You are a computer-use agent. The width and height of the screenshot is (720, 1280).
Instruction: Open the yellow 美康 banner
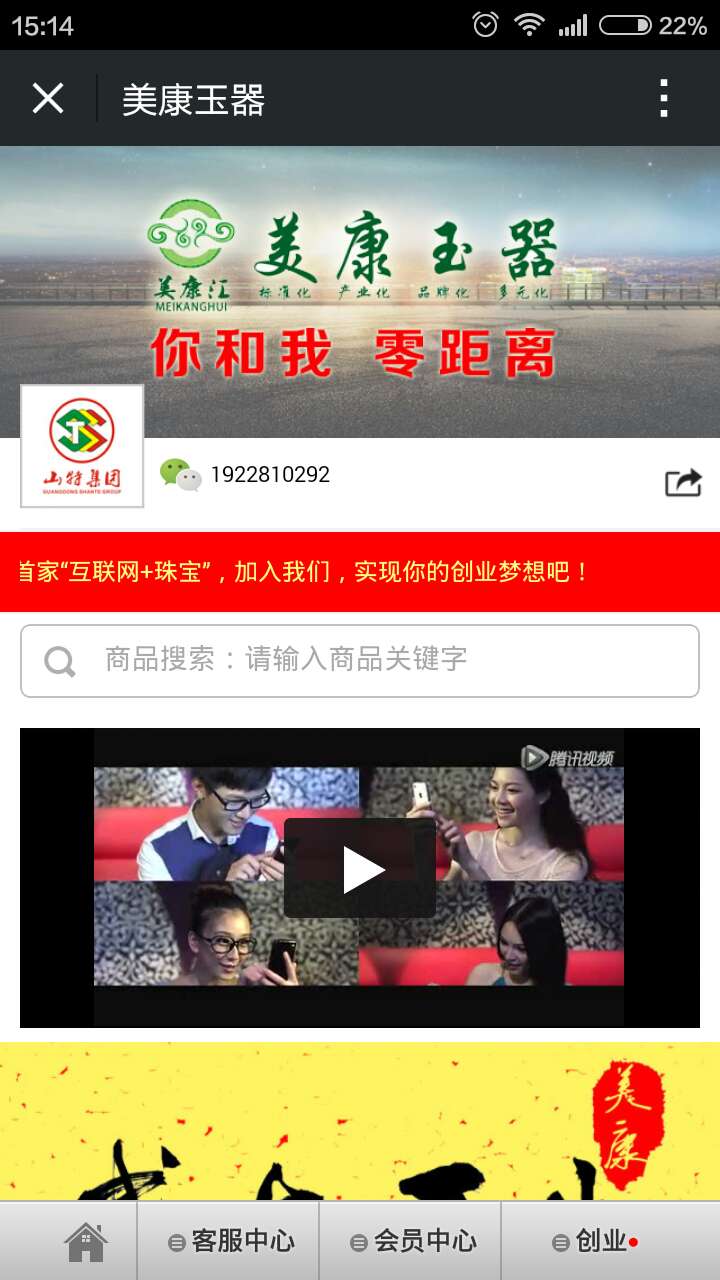tap(360, 1120)
